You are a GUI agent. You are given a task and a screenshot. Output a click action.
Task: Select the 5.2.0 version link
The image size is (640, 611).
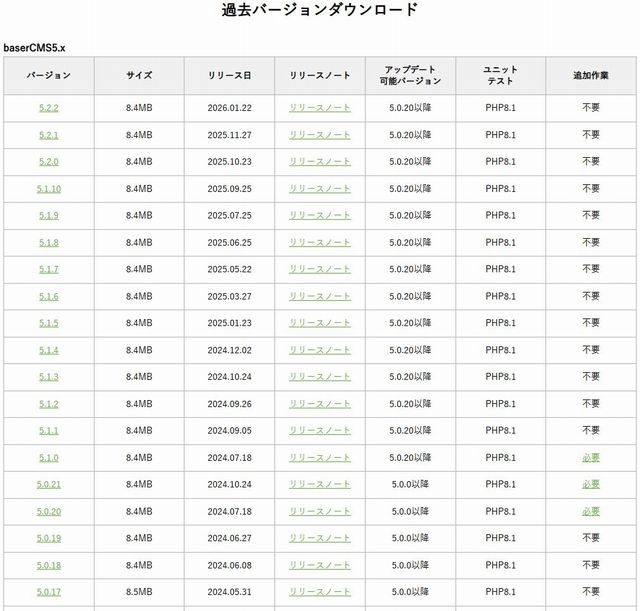(x=49, y=162)
